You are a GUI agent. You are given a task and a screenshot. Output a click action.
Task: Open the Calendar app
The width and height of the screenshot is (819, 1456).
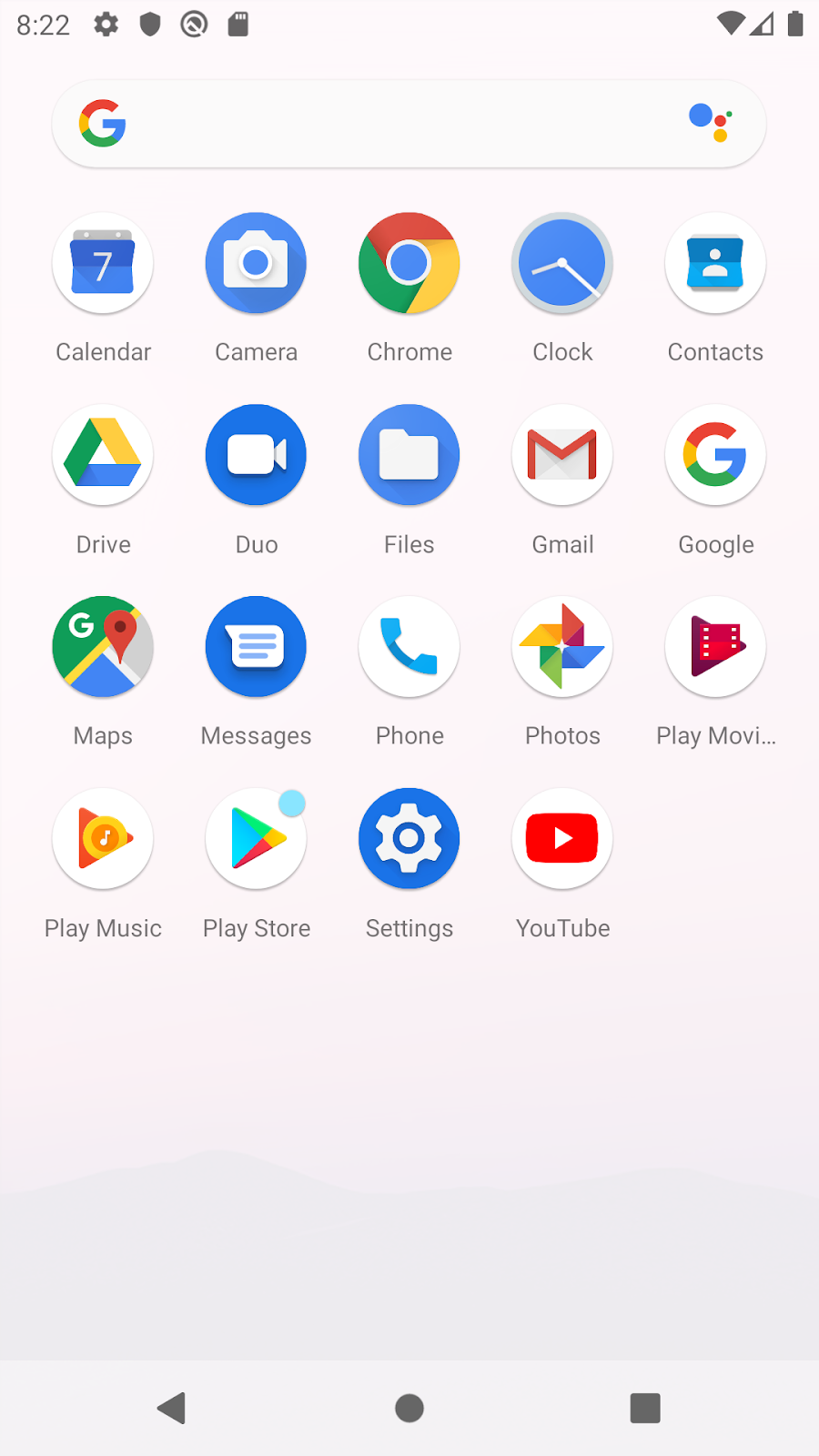click(x=102, y=263)
